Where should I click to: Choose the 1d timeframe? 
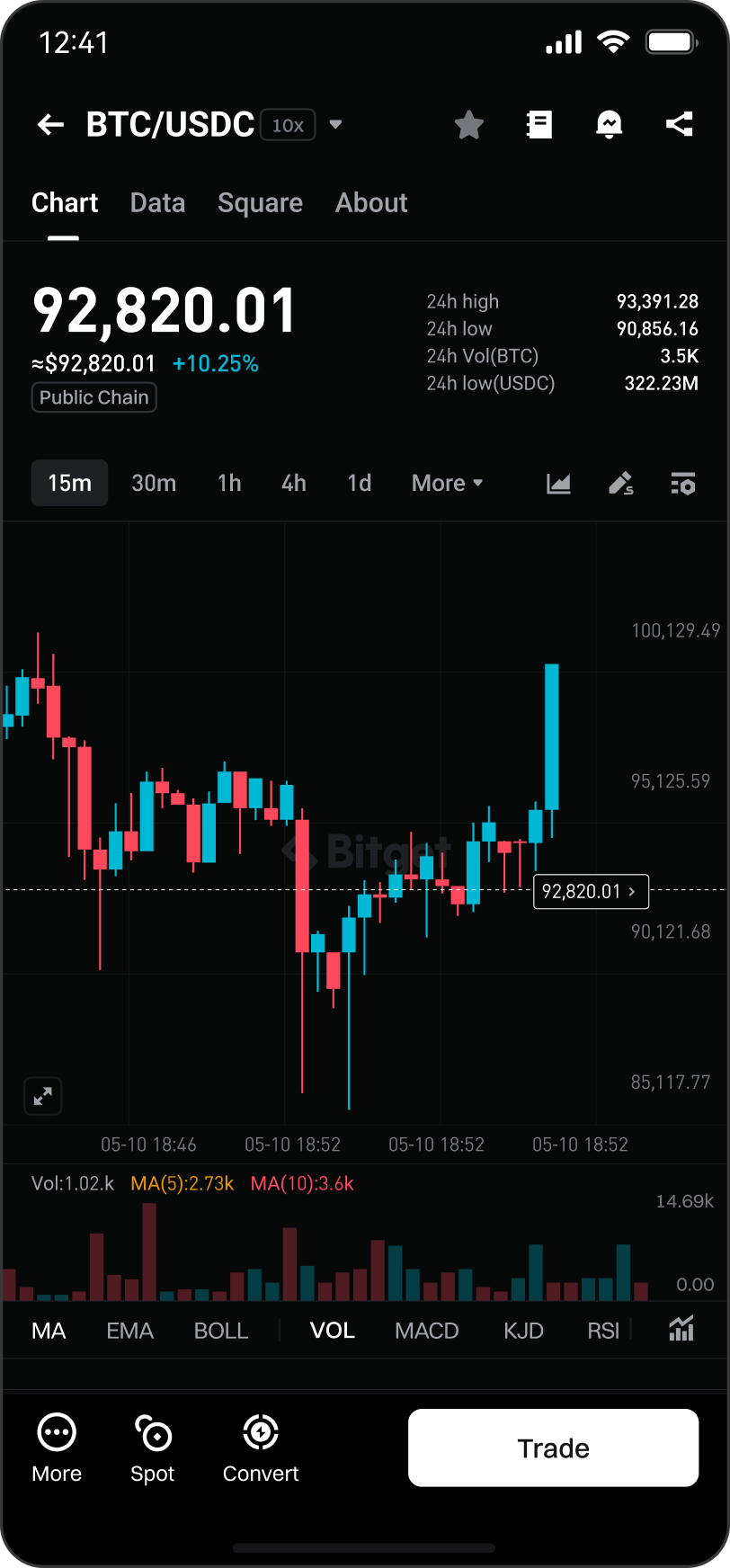pyautogui.click(x=359, y=484)
